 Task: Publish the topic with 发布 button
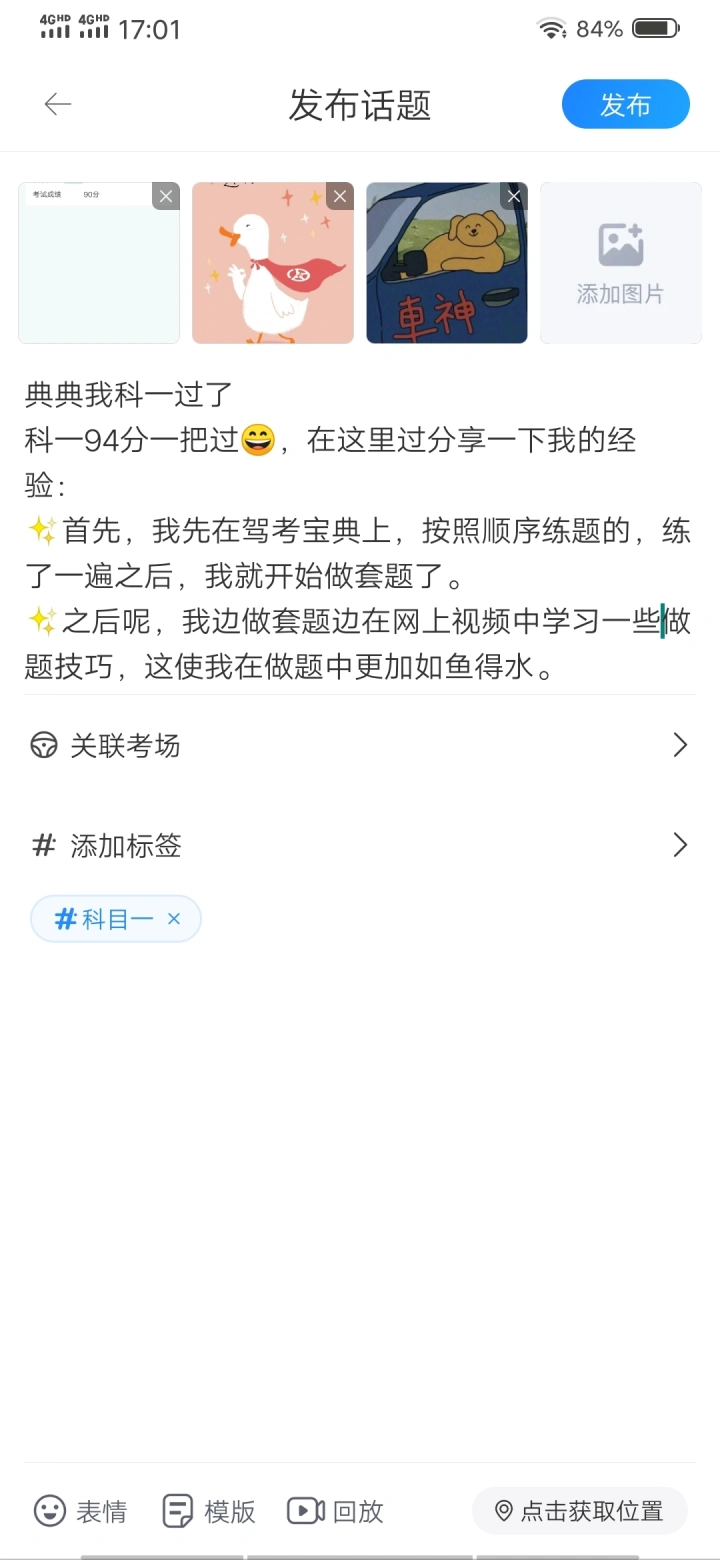[x=626, y=104]
